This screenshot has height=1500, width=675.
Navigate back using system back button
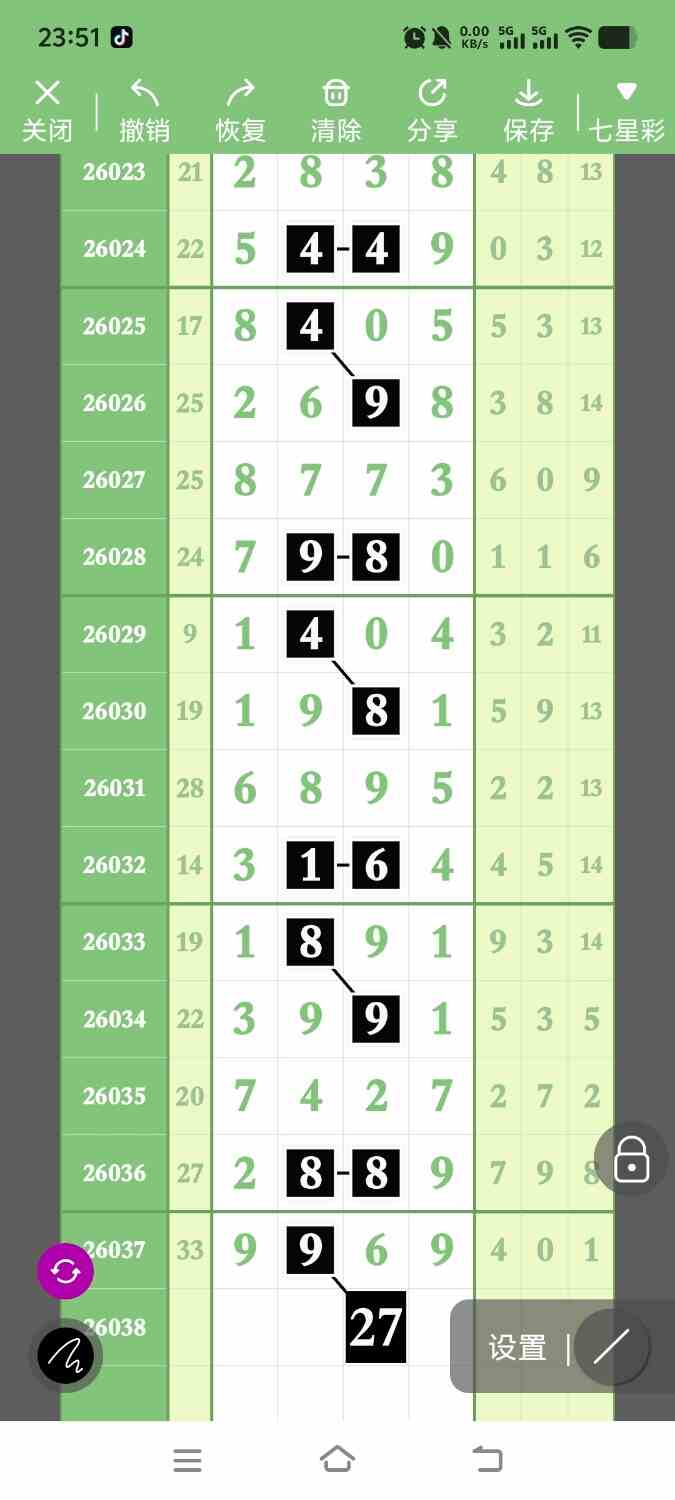(x=487, y=1460)
